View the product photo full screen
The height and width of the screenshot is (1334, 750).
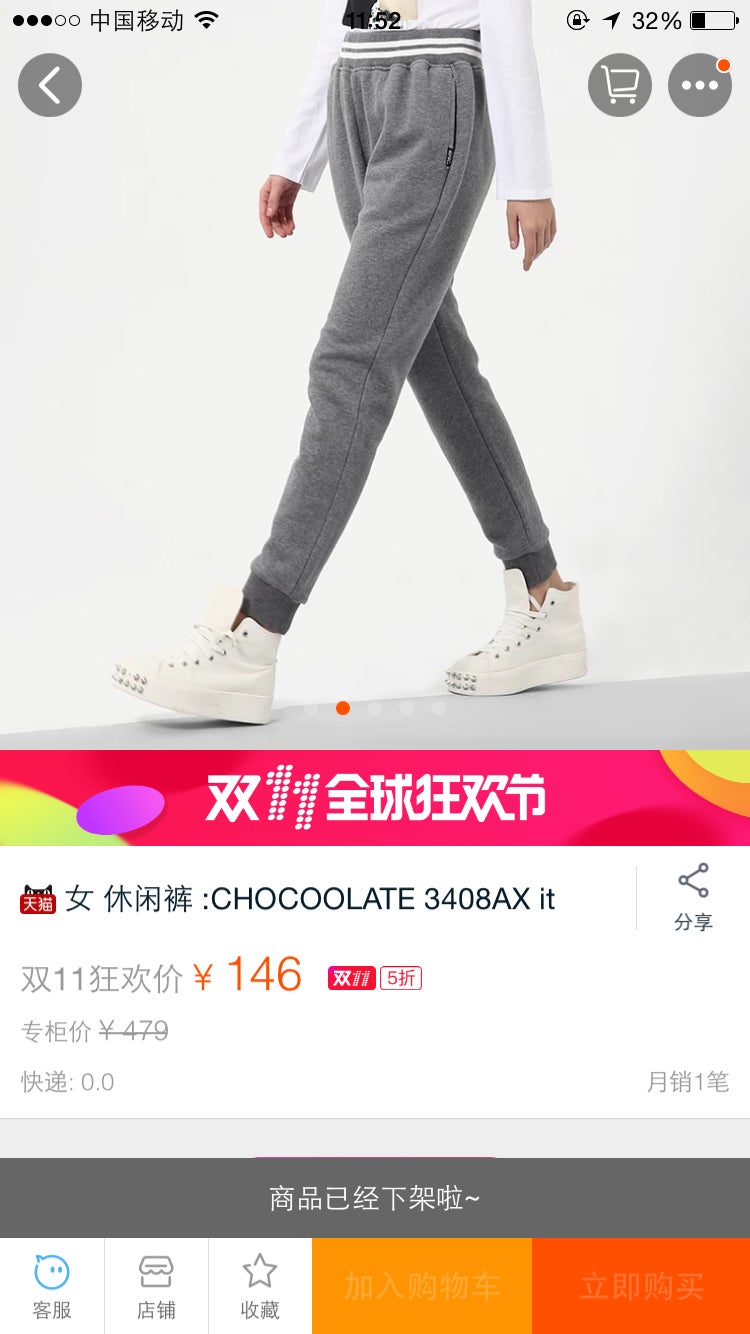[375, 400]
